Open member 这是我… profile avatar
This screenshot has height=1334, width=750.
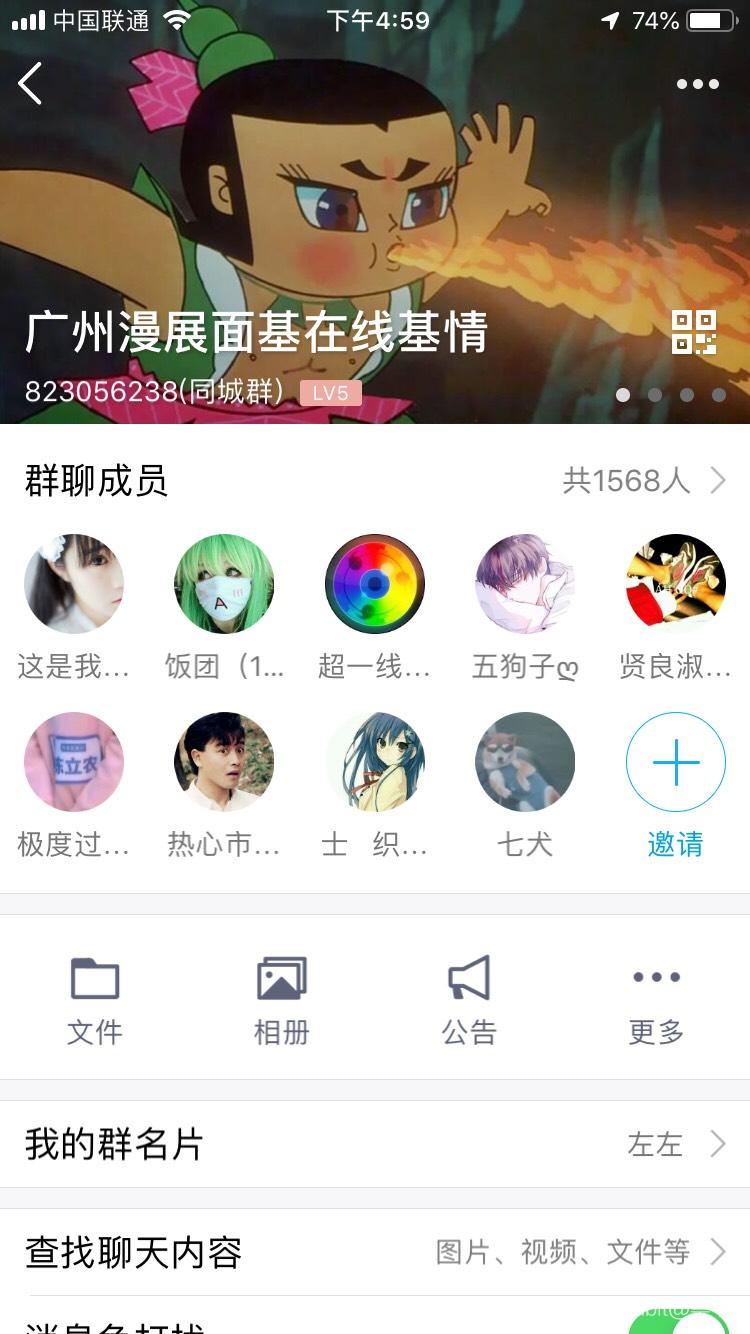(74, 584)
